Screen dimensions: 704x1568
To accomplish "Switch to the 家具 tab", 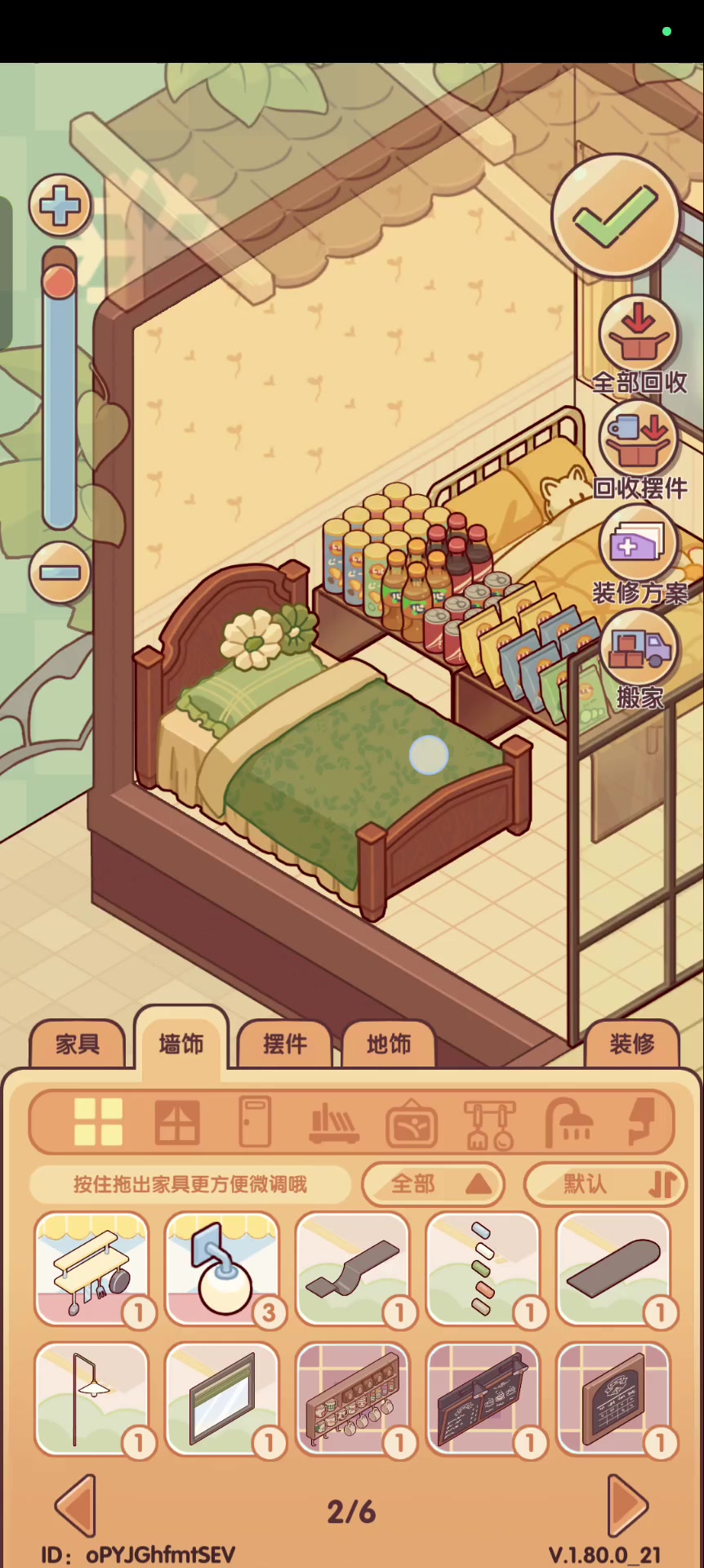I will [x=78, y=1044].
